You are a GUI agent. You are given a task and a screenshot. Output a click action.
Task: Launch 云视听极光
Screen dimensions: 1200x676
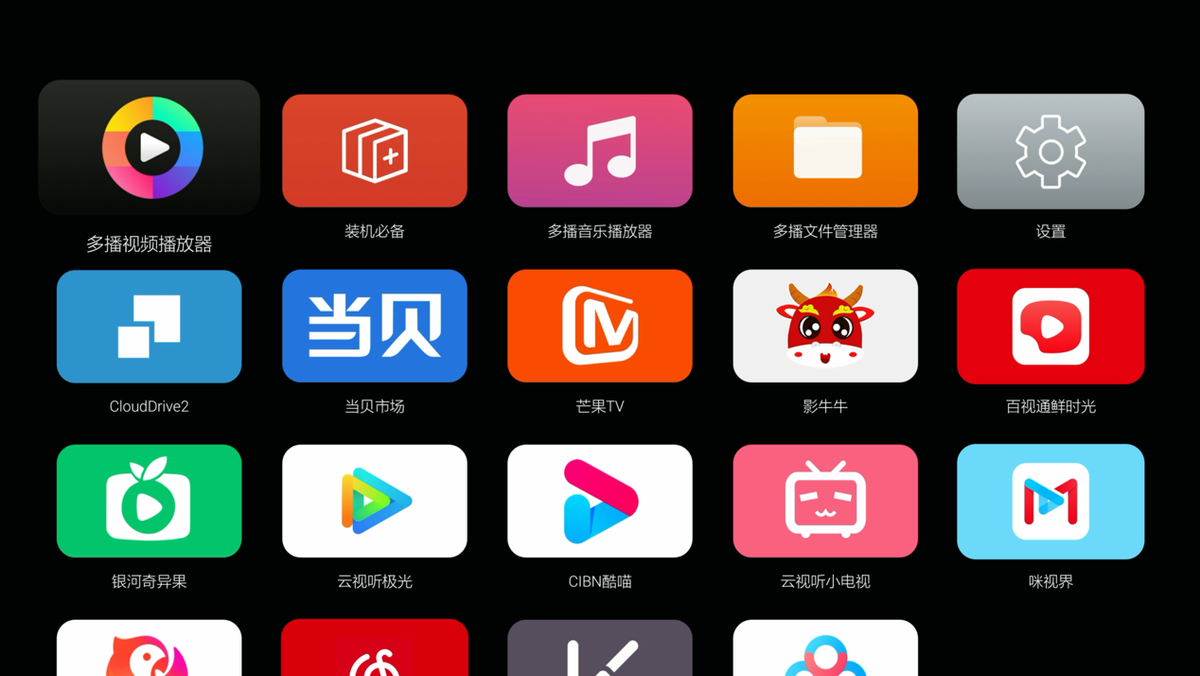click(x=374, y=501)
